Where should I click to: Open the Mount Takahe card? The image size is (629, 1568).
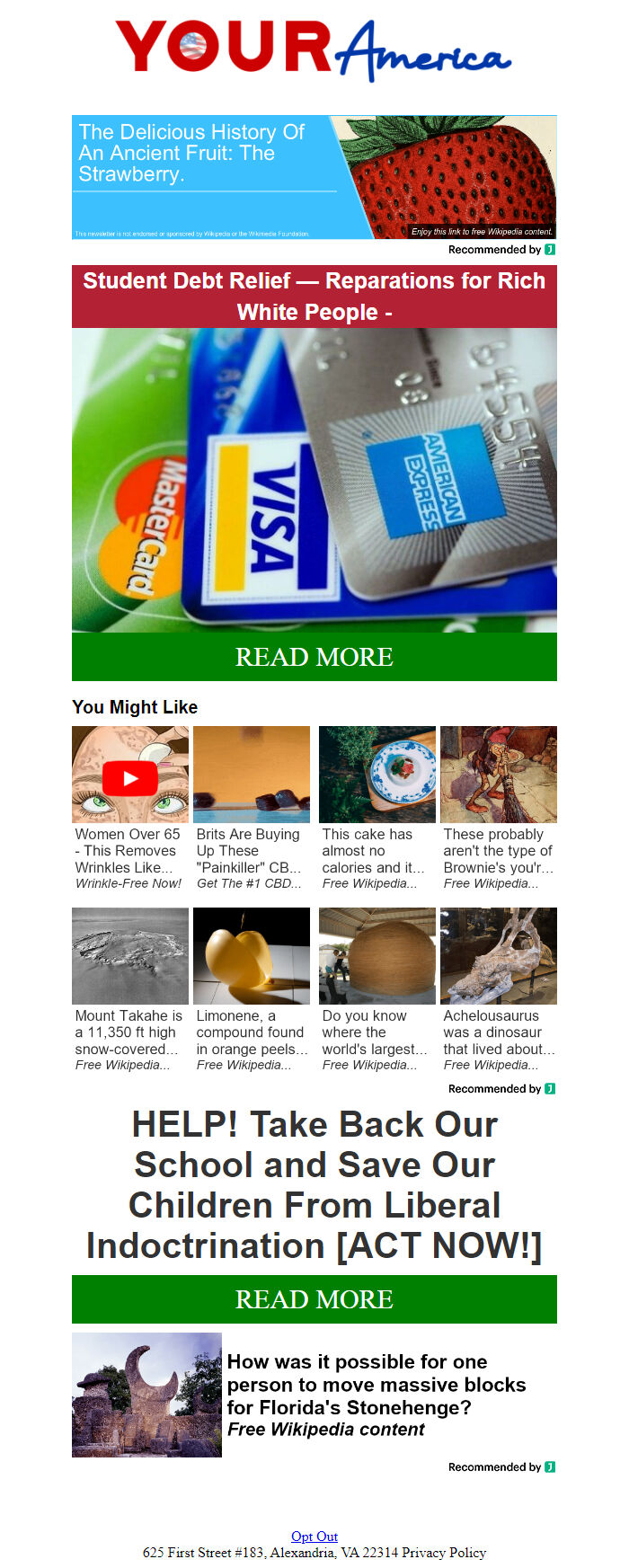pyautogui.click(x=129, y=990)
